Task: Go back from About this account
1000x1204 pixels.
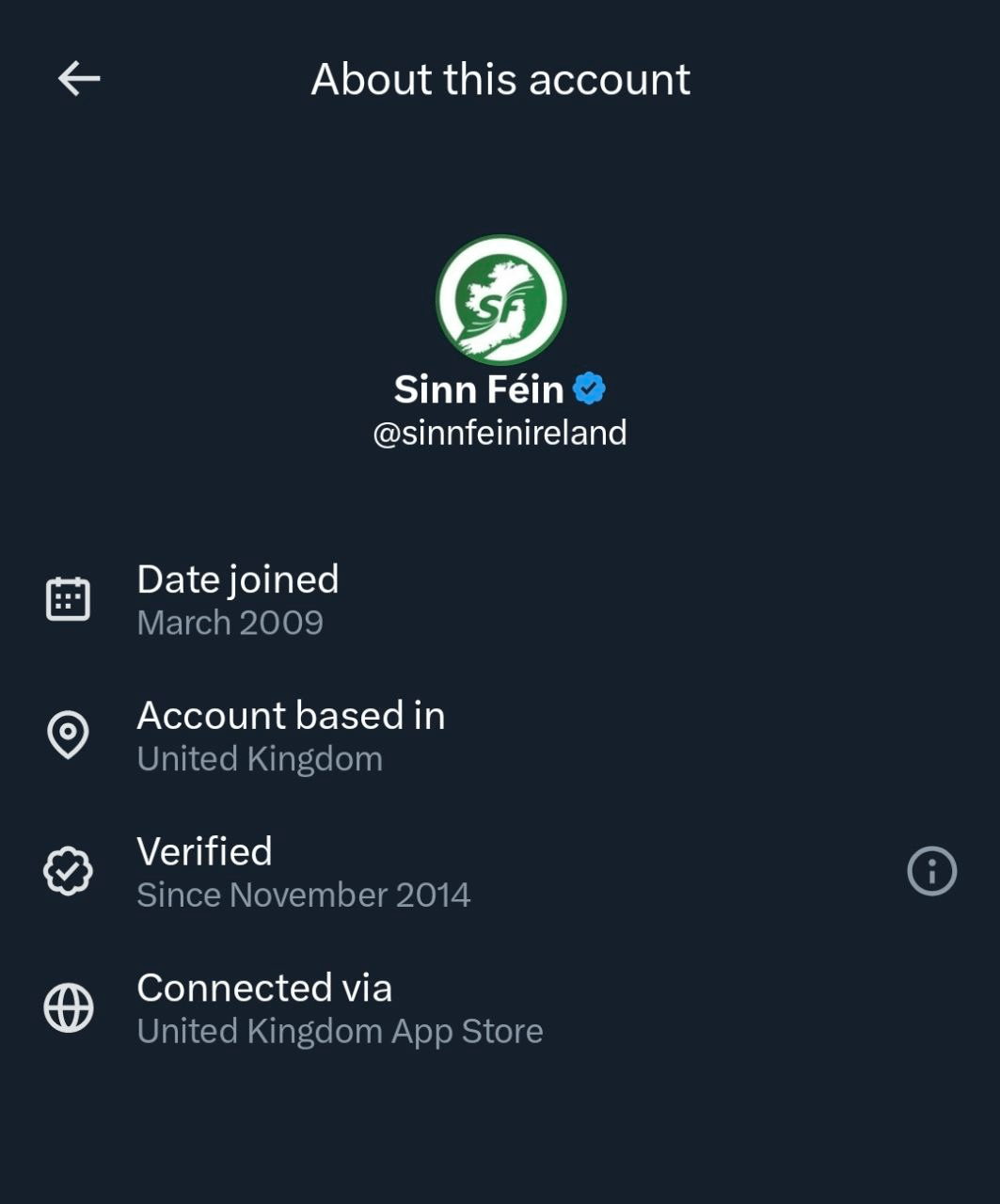Action: coord(79,78)
